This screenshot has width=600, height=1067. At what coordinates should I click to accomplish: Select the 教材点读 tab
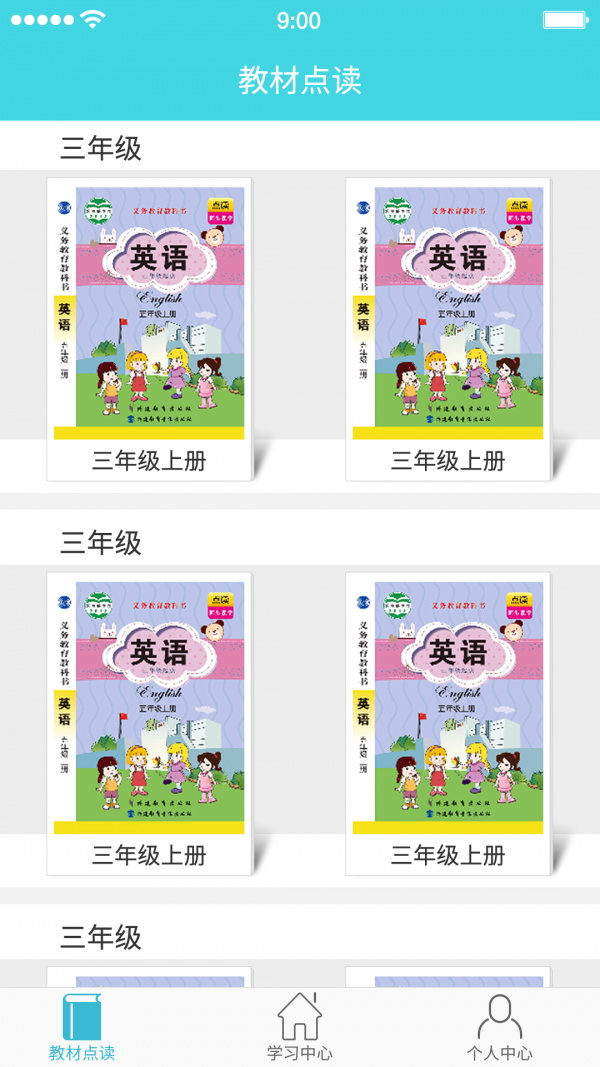tap(82, 1027)
